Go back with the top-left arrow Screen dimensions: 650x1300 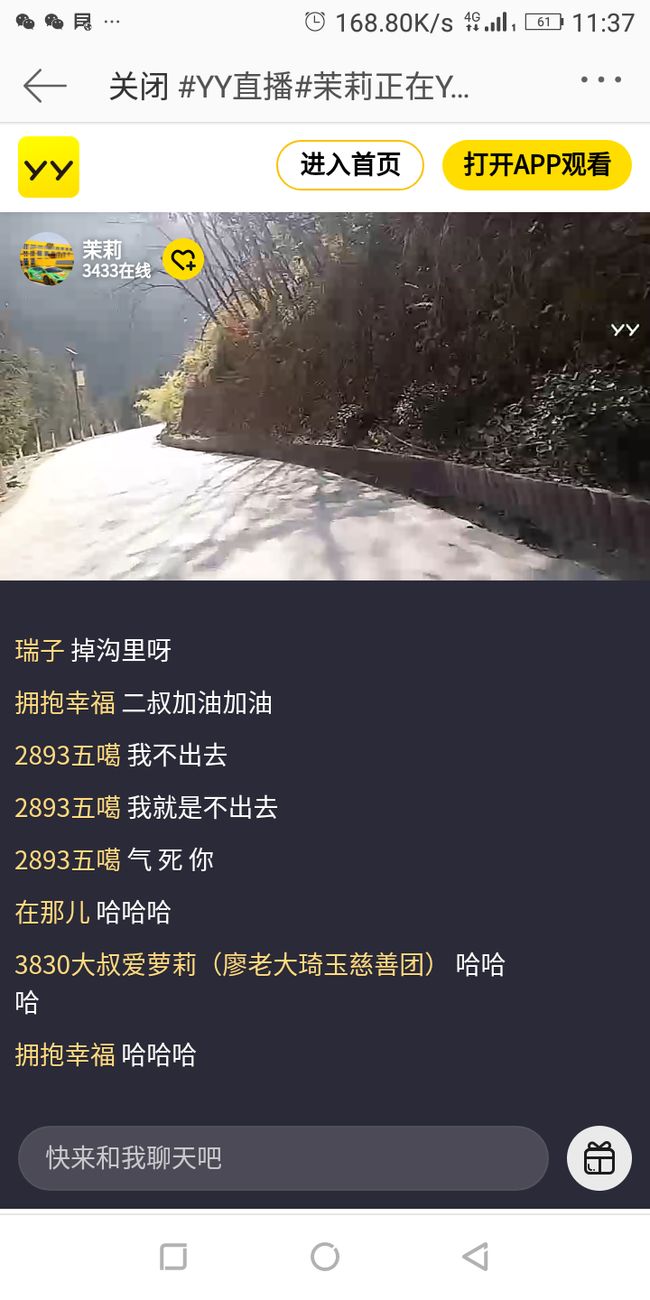[x=45, y=86]
